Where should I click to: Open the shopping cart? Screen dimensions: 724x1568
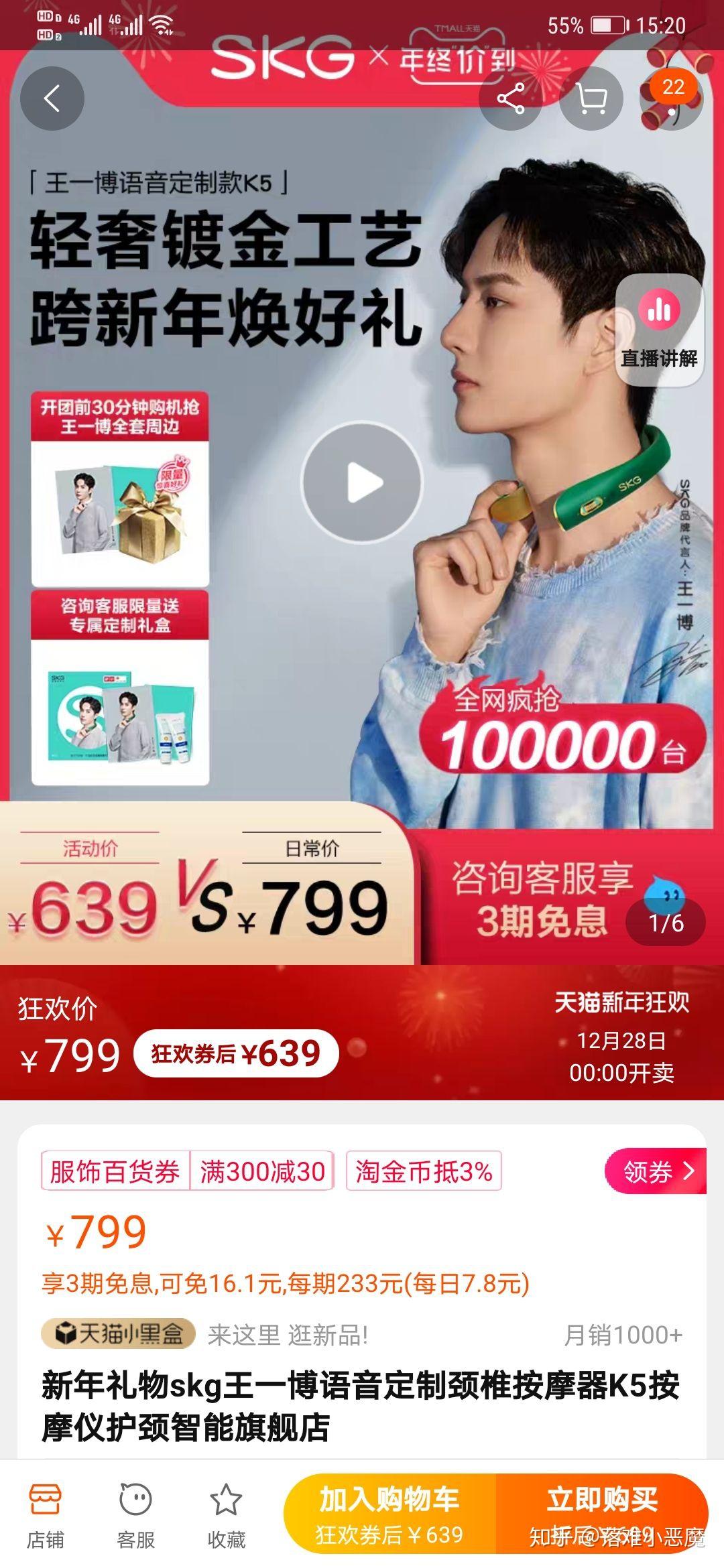(591, 99)
